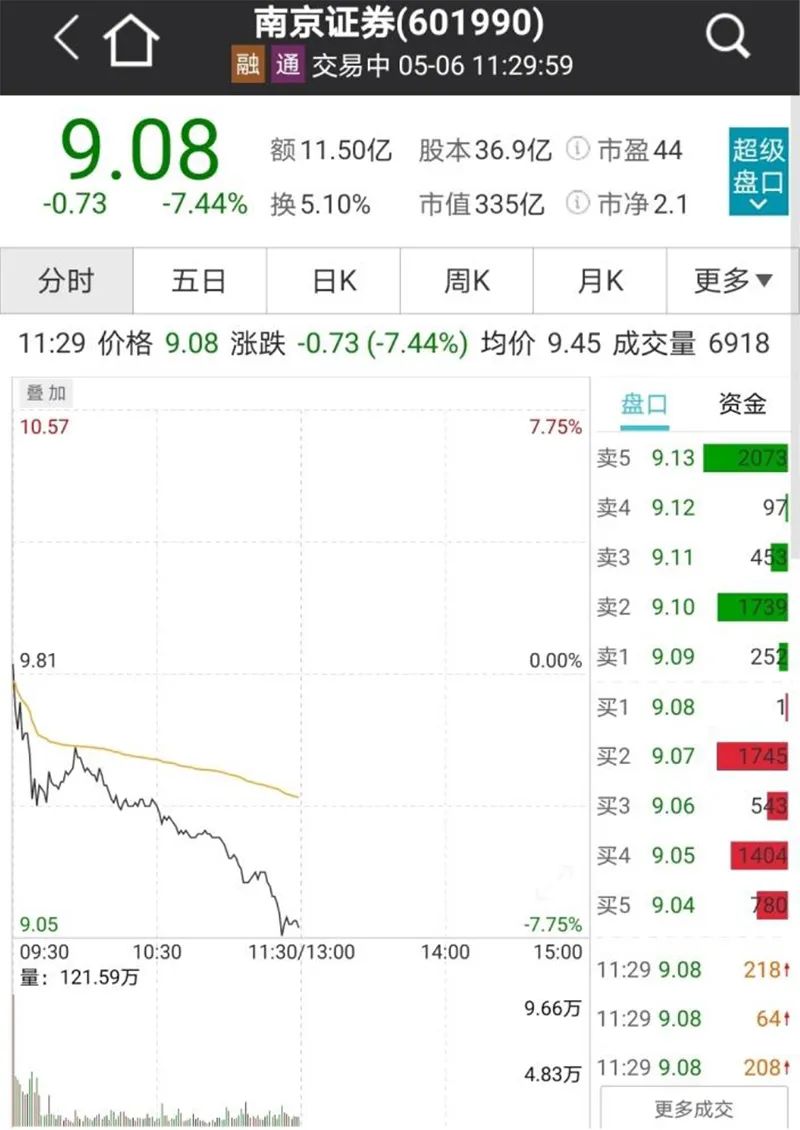Tap the 市盈 info icon
The image size is (800, 1130).
pyautogui.click(x=577, y=150)
